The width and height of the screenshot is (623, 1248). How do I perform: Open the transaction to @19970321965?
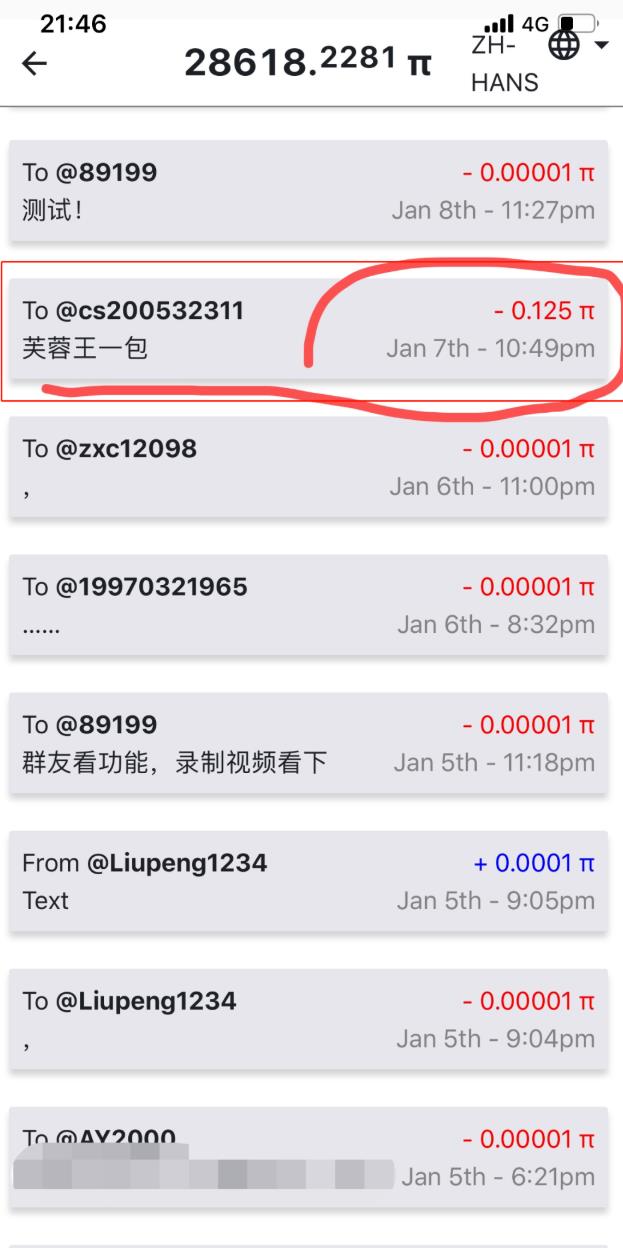tap(308, 605)
